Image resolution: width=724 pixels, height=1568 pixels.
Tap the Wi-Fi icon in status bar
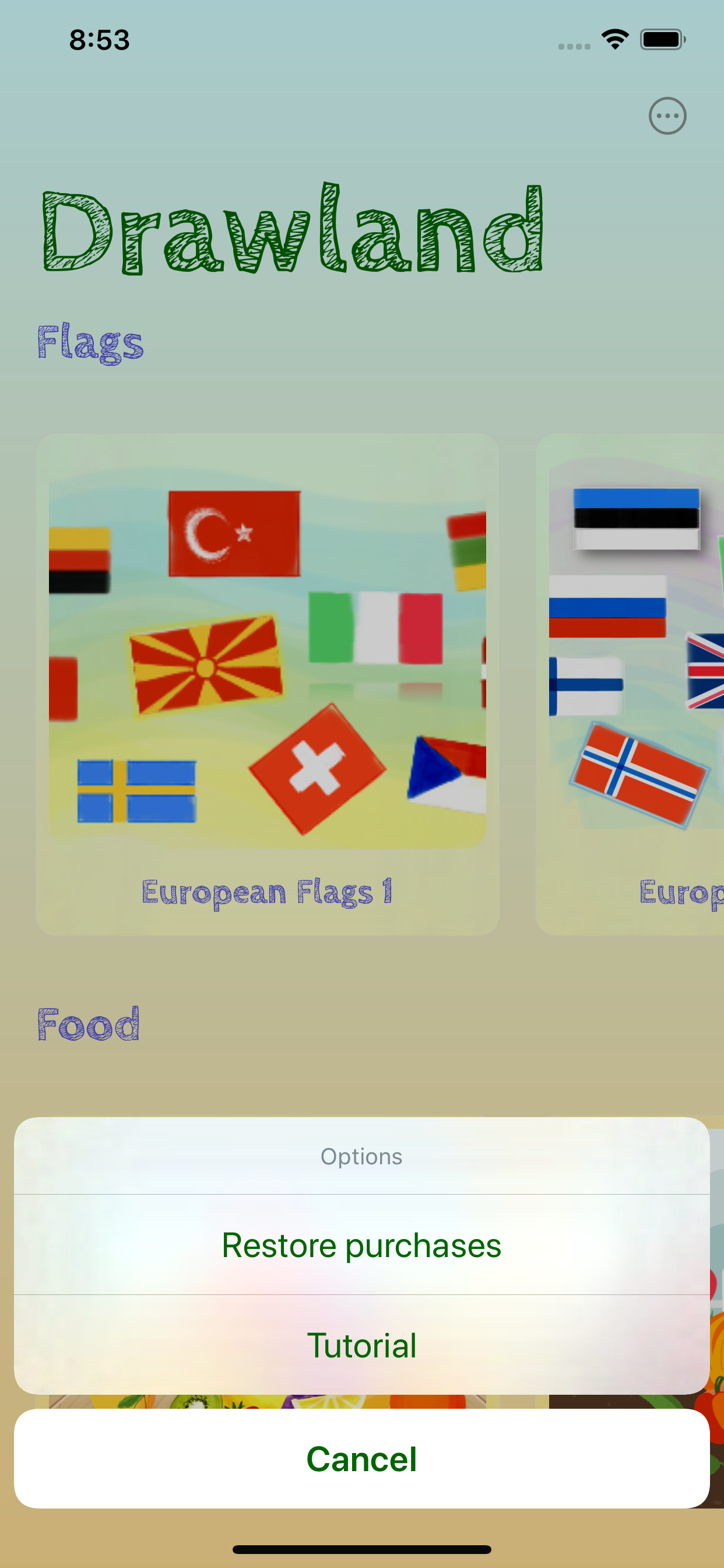coord(614,38)
